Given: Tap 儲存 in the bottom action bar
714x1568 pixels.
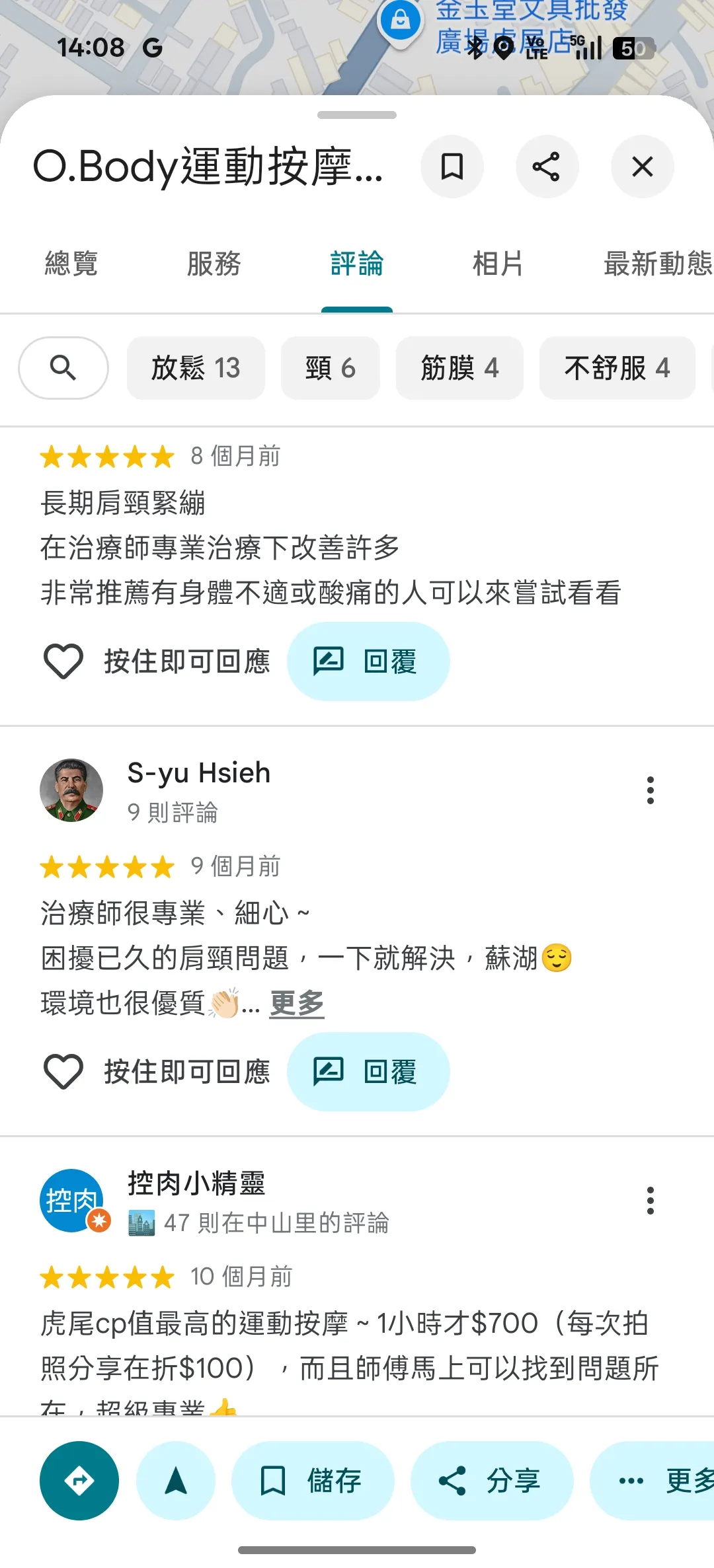Looking at the screenshot, I should click(313, 1481).
